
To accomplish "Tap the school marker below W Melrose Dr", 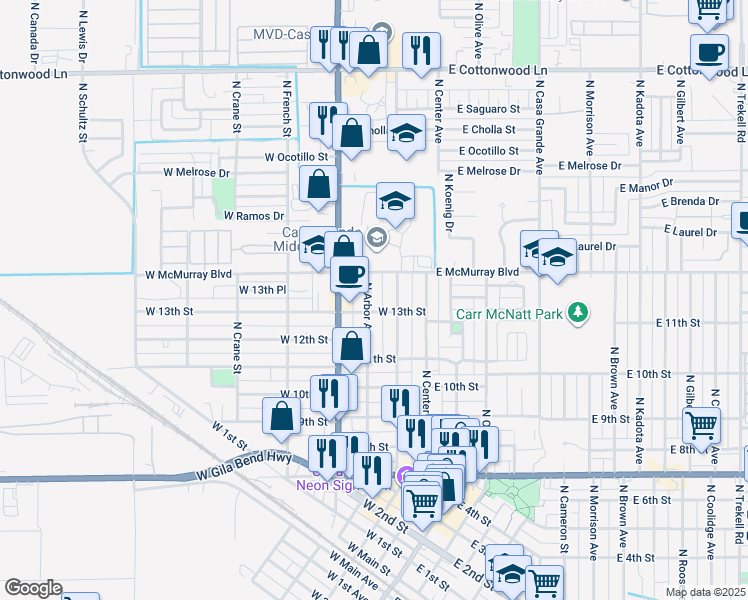I will [395, 205].
